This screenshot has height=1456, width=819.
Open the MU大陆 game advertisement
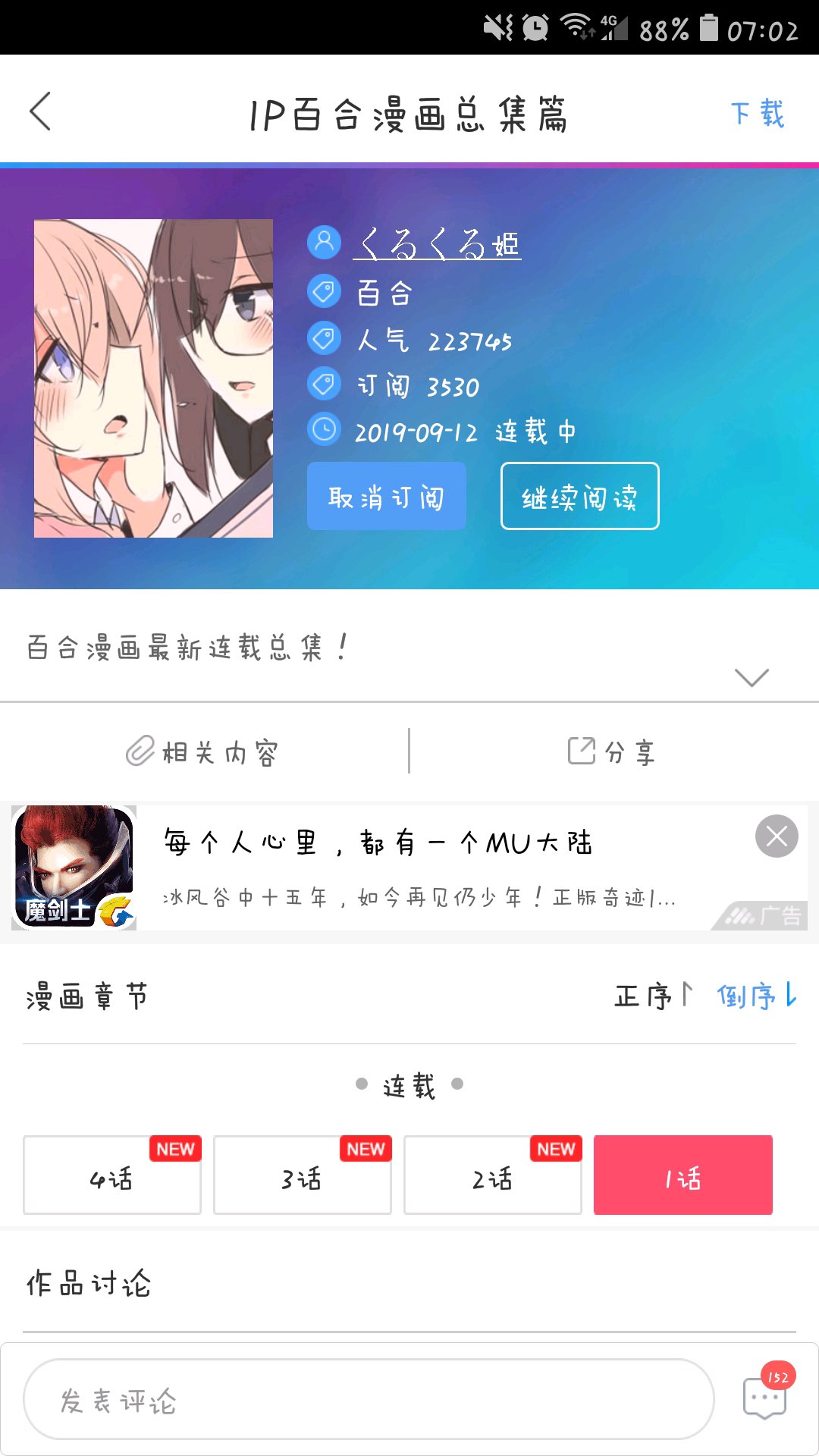[409, 868]
